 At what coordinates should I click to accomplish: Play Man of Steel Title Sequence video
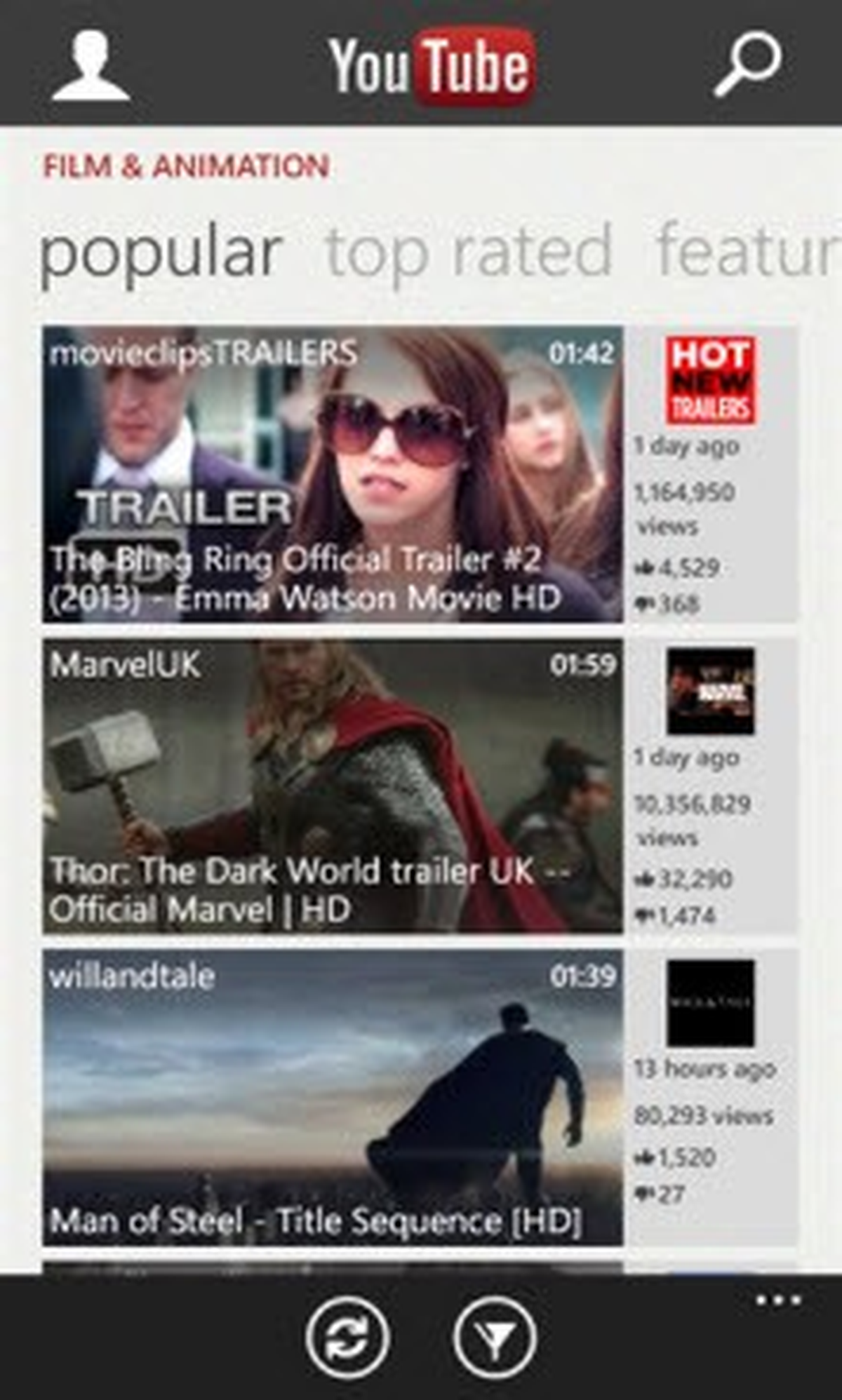333,1098
